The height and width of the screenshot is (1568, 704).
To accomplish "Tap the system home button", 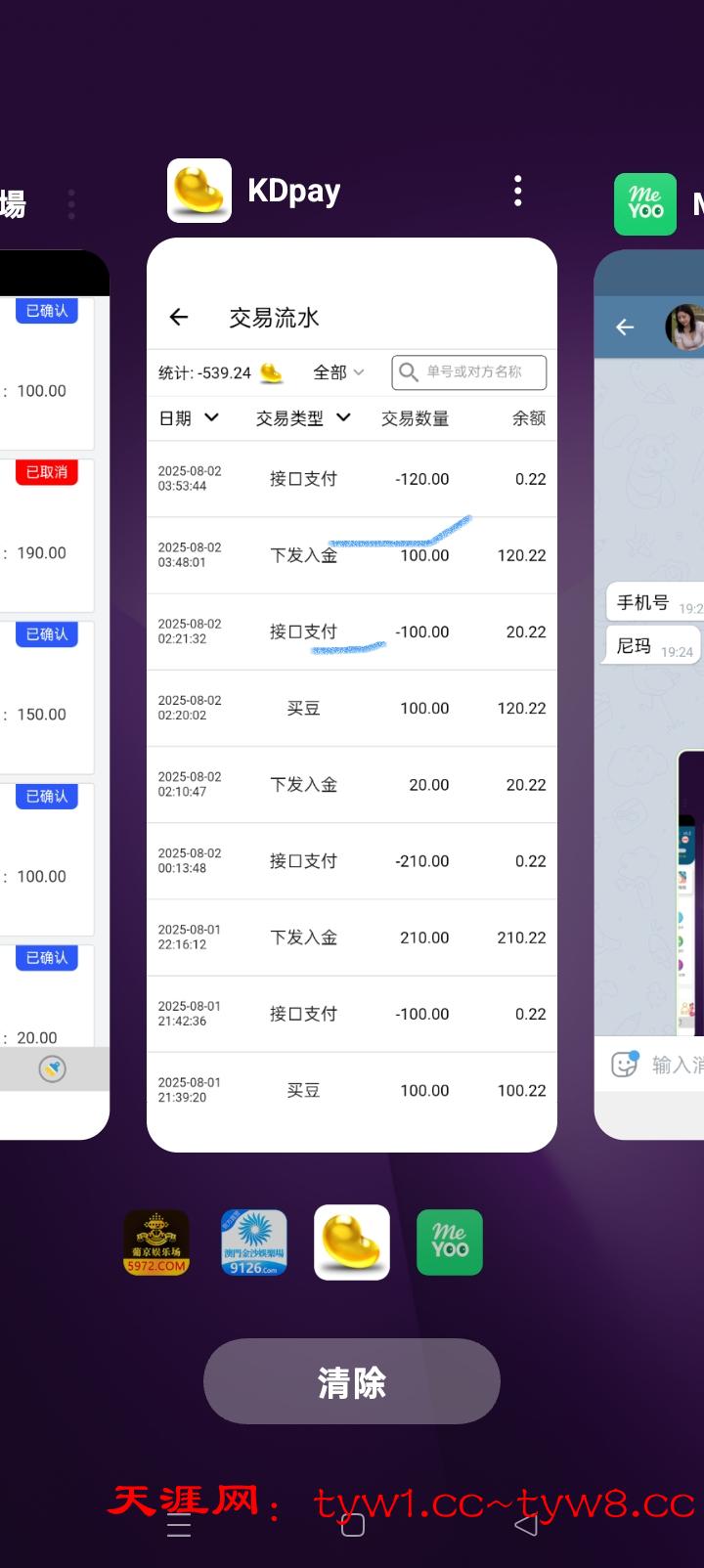I will (353, 1525).
